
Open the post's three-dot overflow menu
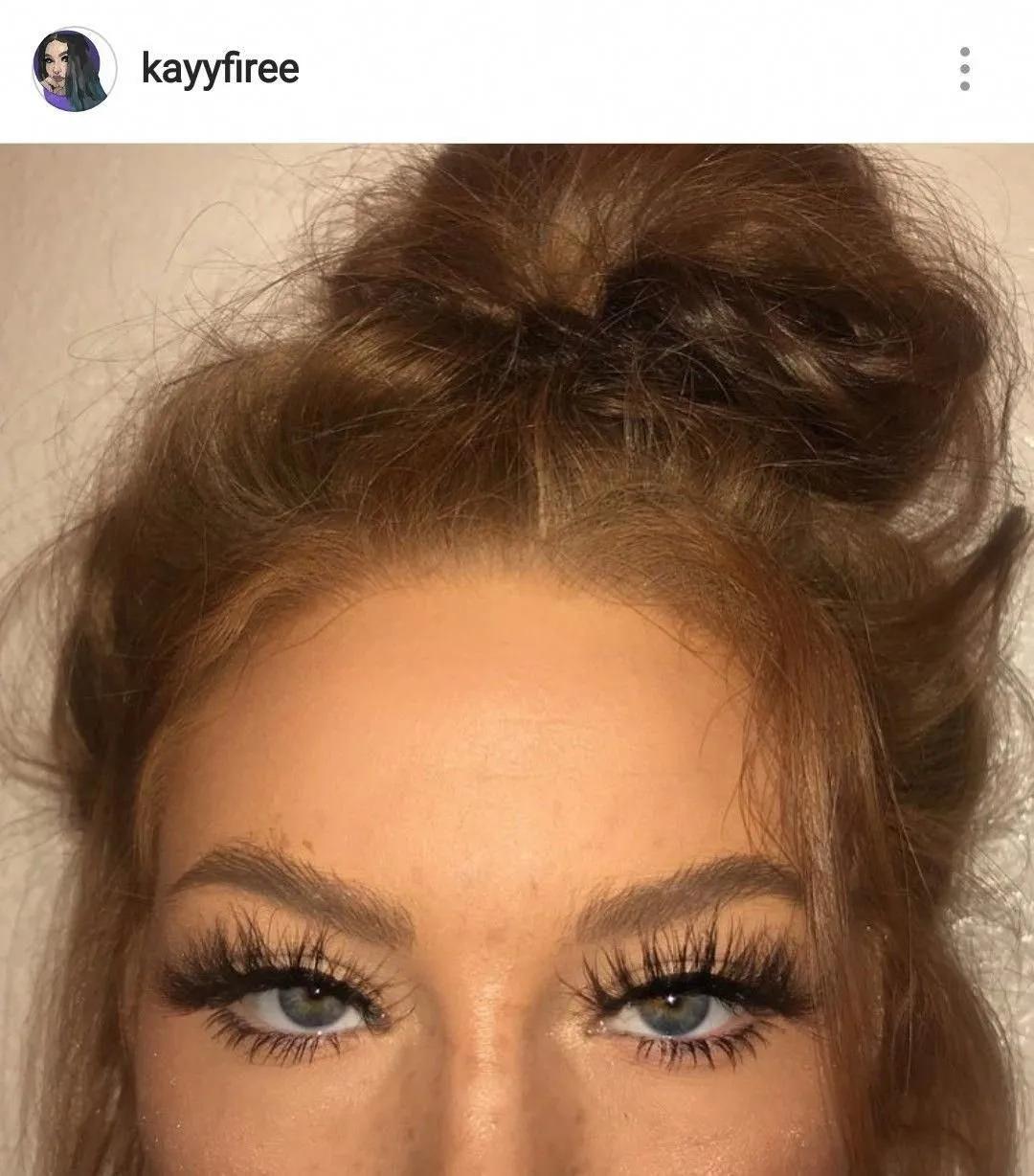coord(964,69)
